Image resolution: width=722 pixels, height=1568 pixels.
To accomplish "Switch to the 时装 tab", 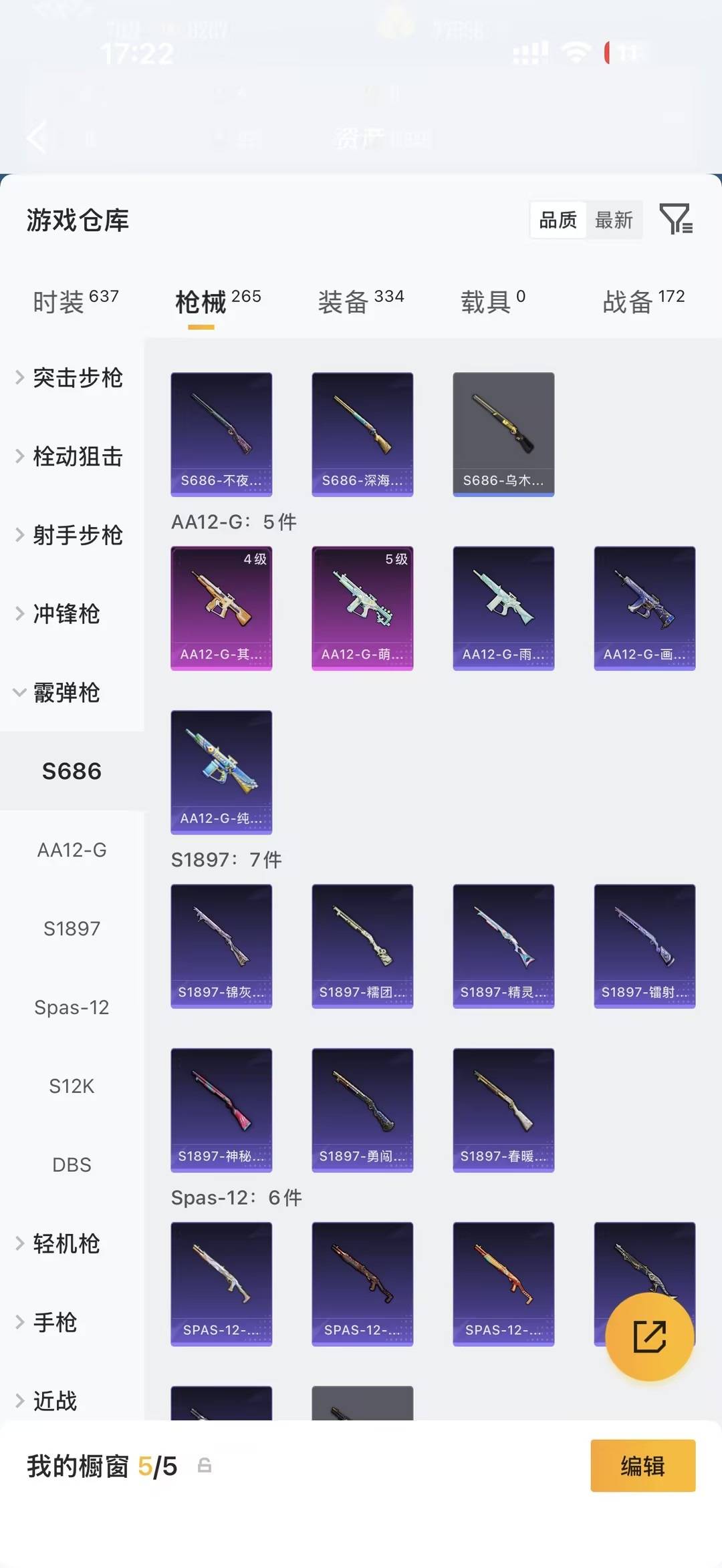I will pos(76,301).
